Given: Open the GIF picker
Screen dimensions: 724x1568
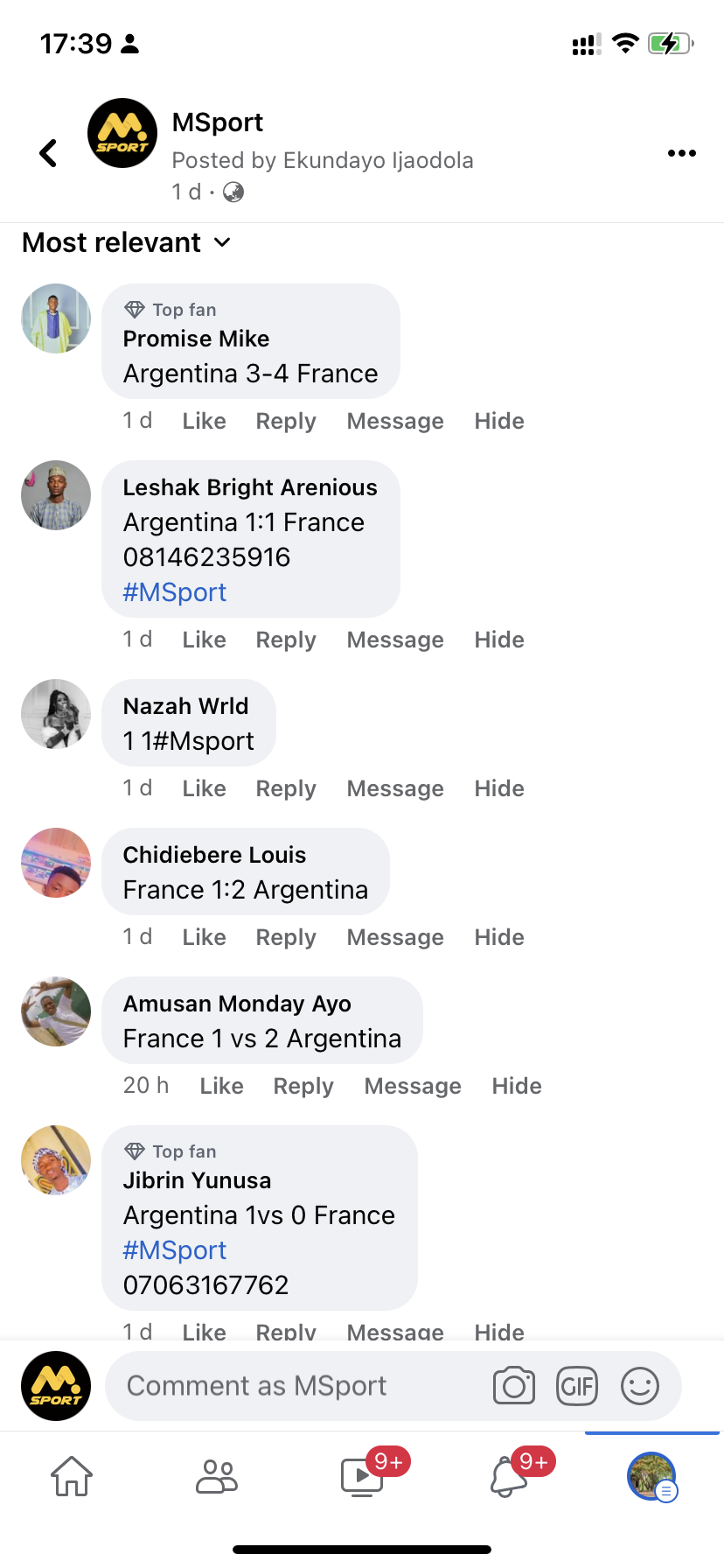Looking at the screenshot, I should 577,1386.
